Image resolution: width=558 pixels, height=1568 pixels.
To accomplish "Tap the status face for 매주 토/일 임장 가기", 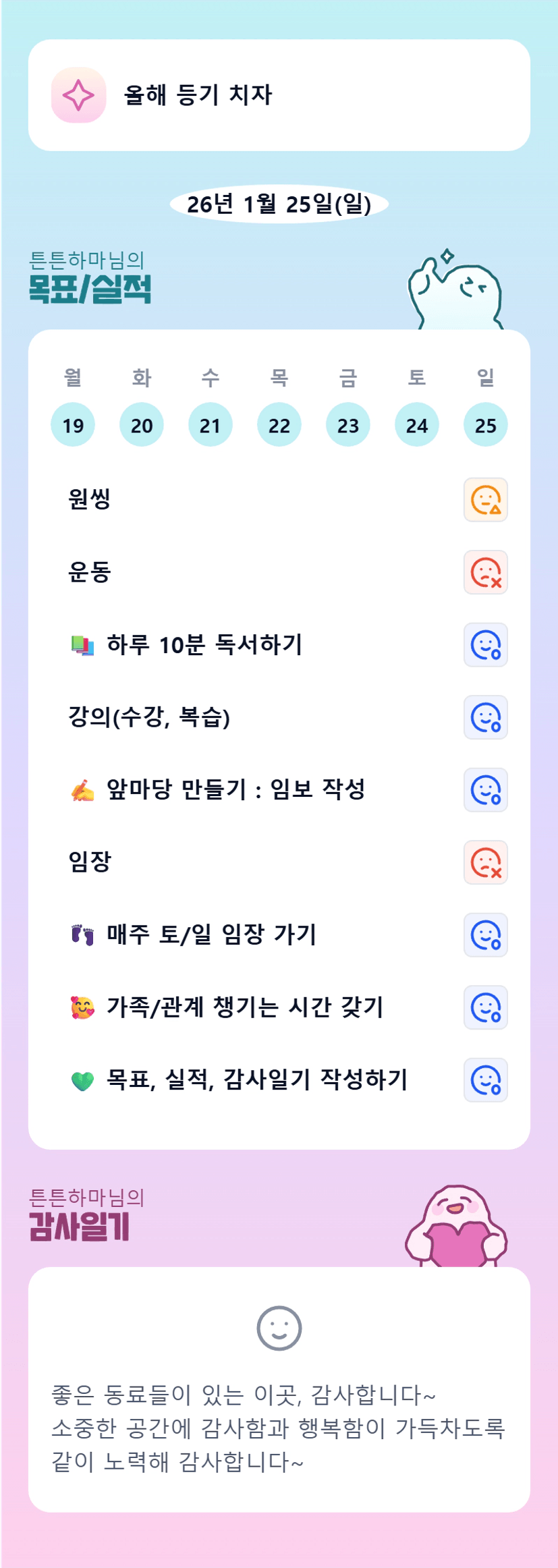I will coord(486,935).
